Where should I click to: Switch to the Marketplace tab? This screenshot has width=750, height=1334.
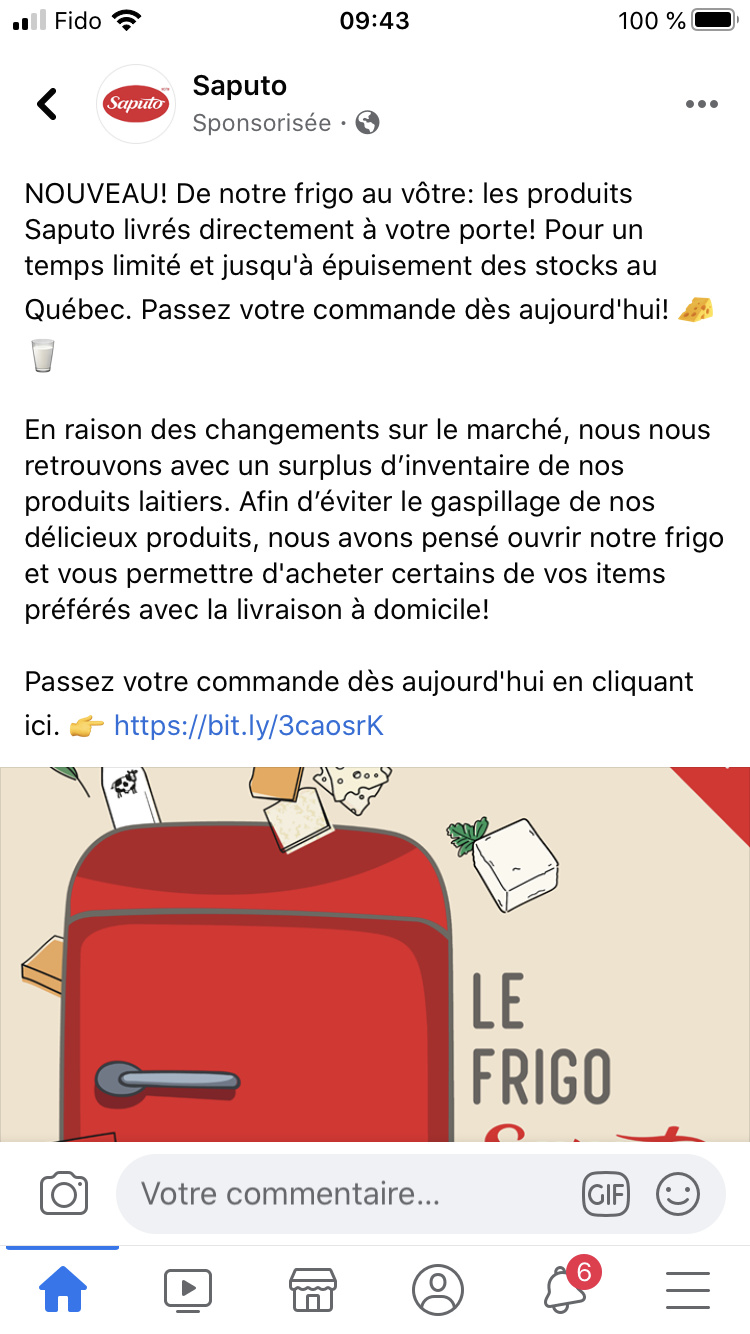312,1290
